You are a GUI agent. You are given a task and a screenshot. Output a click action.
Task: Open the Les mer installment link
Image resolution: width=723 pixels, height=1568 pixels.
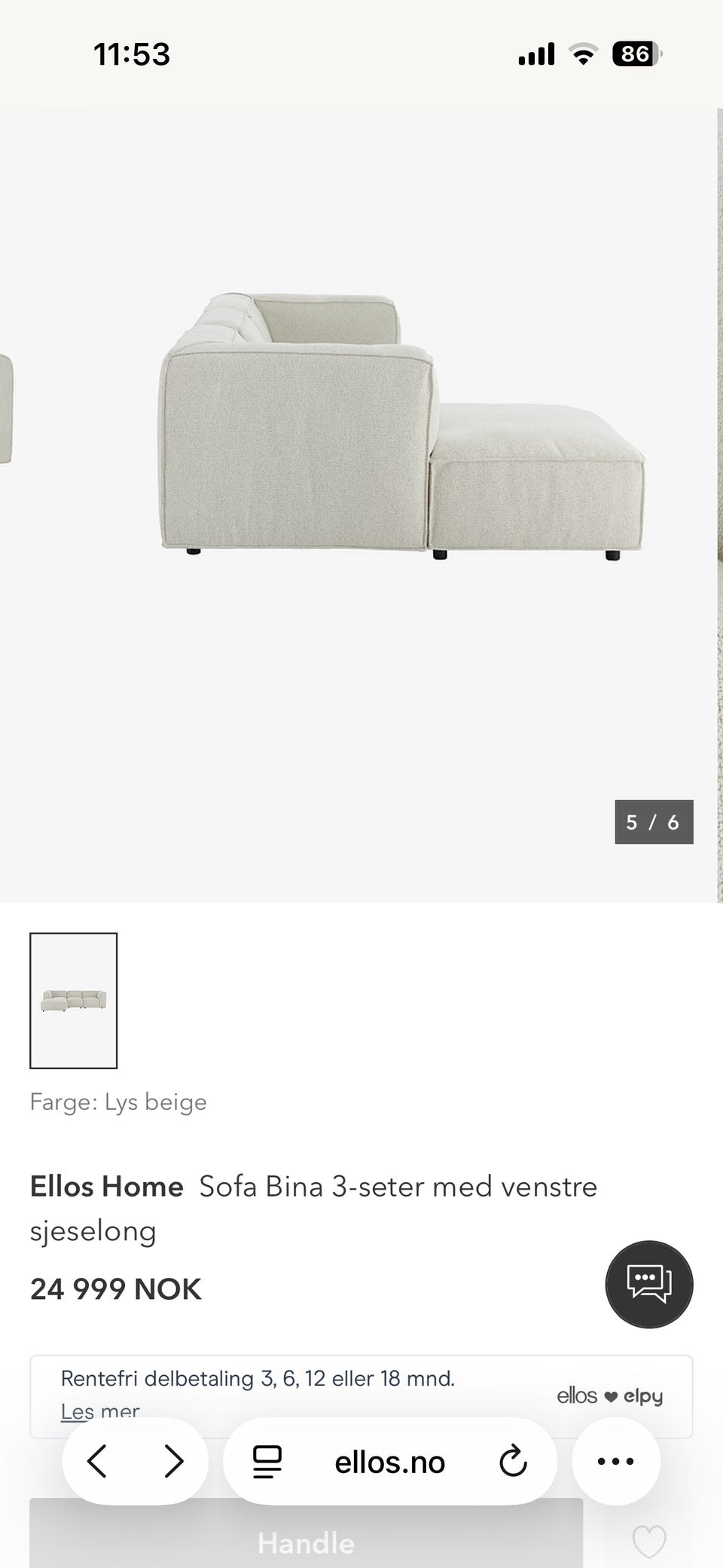(x=99, y=1410)
